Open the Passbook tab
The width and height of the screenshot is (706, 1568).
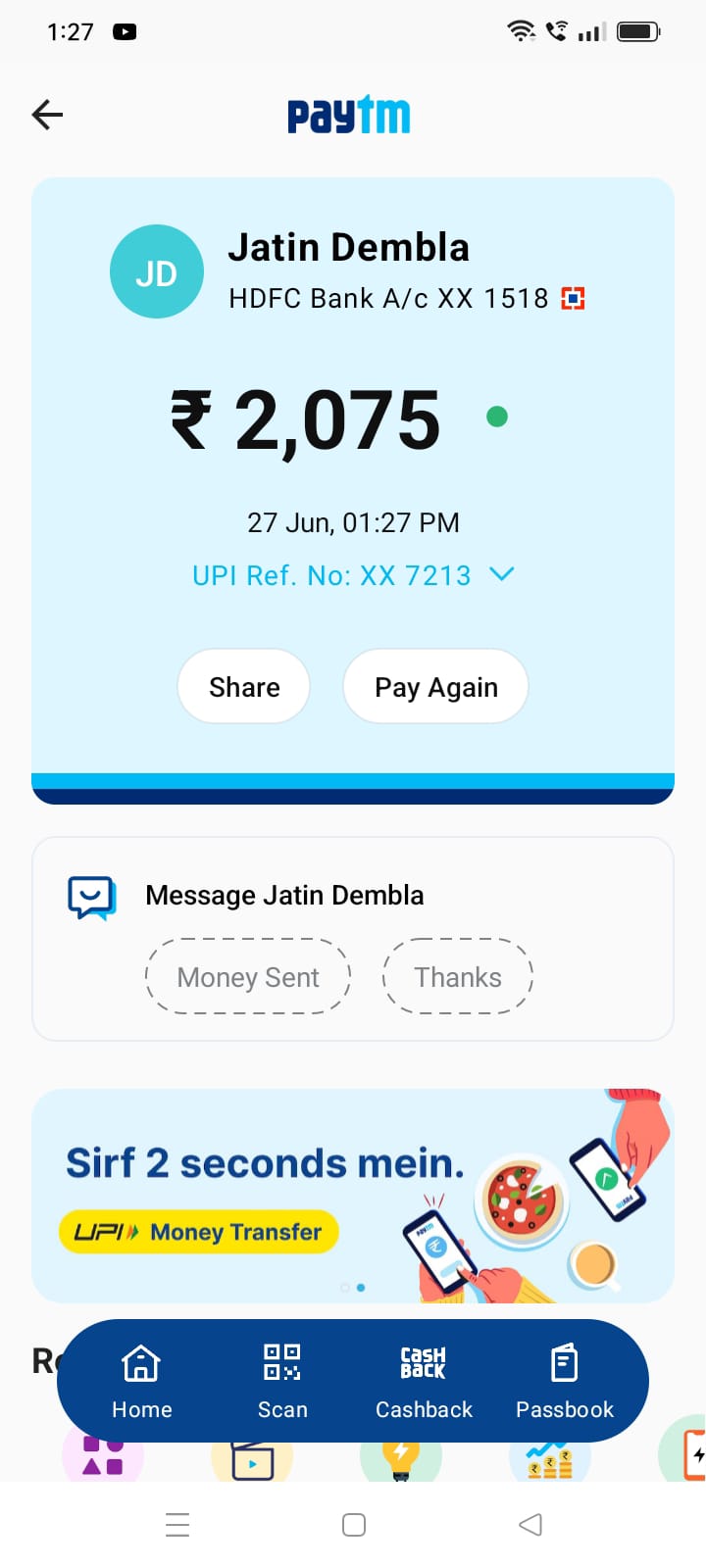tap(565, 1381)
